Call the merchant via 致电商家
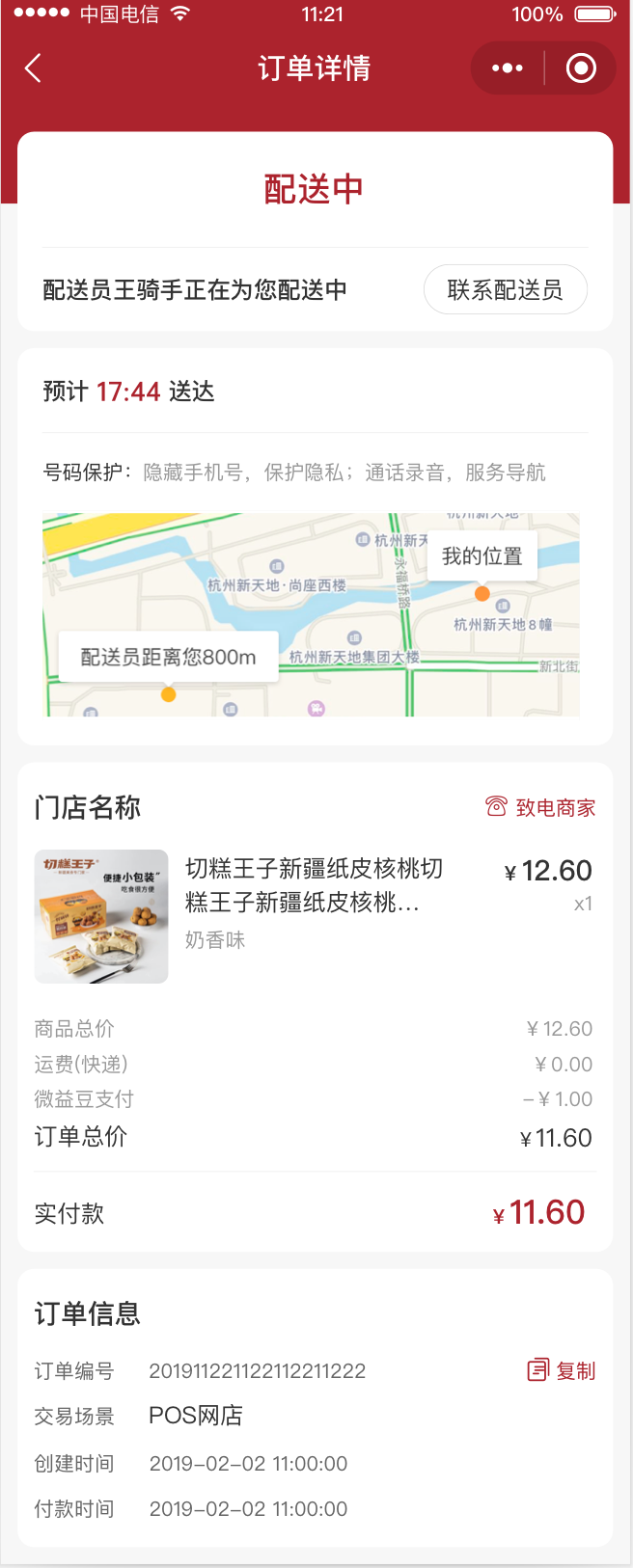 tap(540, 807)
